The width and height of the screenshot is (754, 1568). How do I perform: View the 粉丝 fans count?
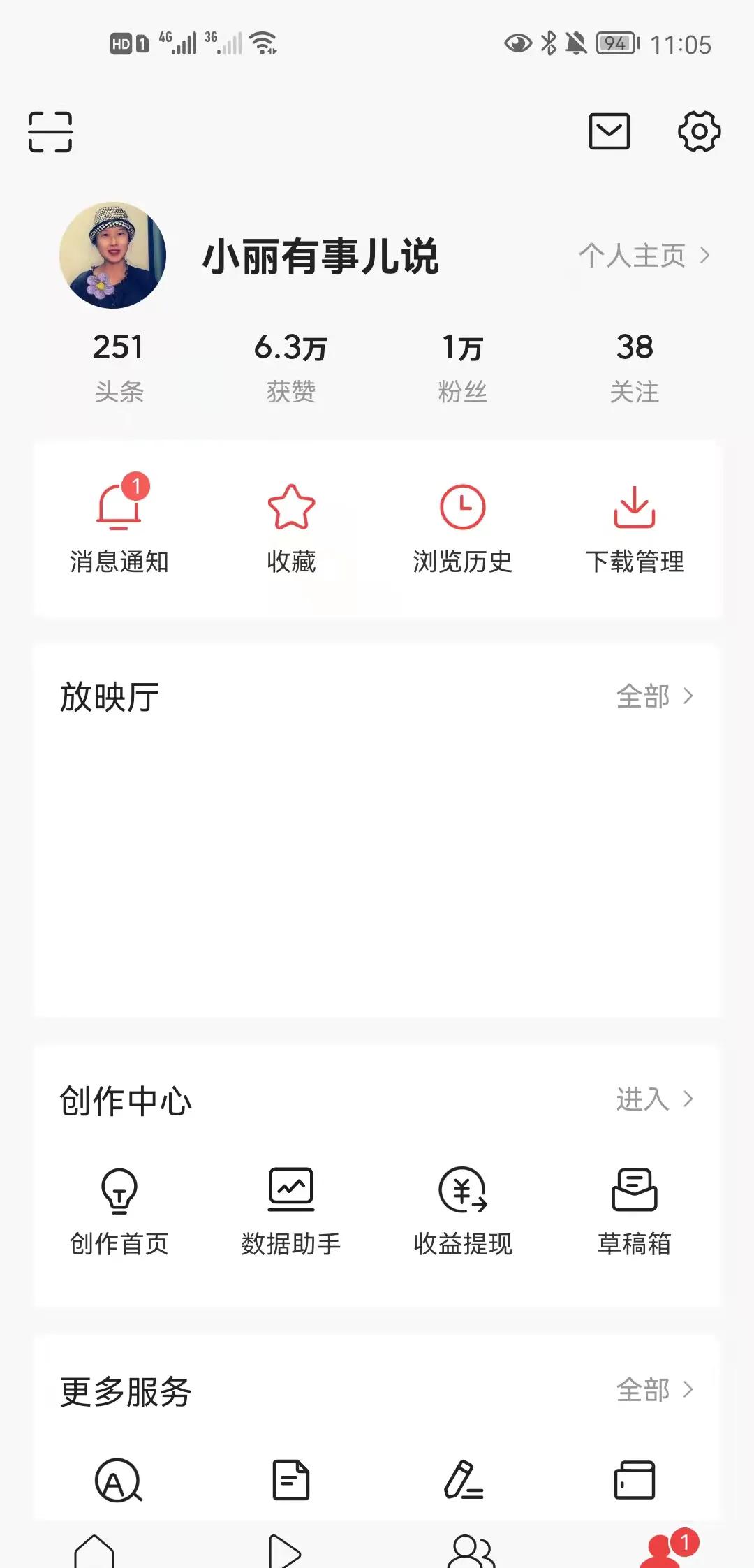(x=462, y=368)
